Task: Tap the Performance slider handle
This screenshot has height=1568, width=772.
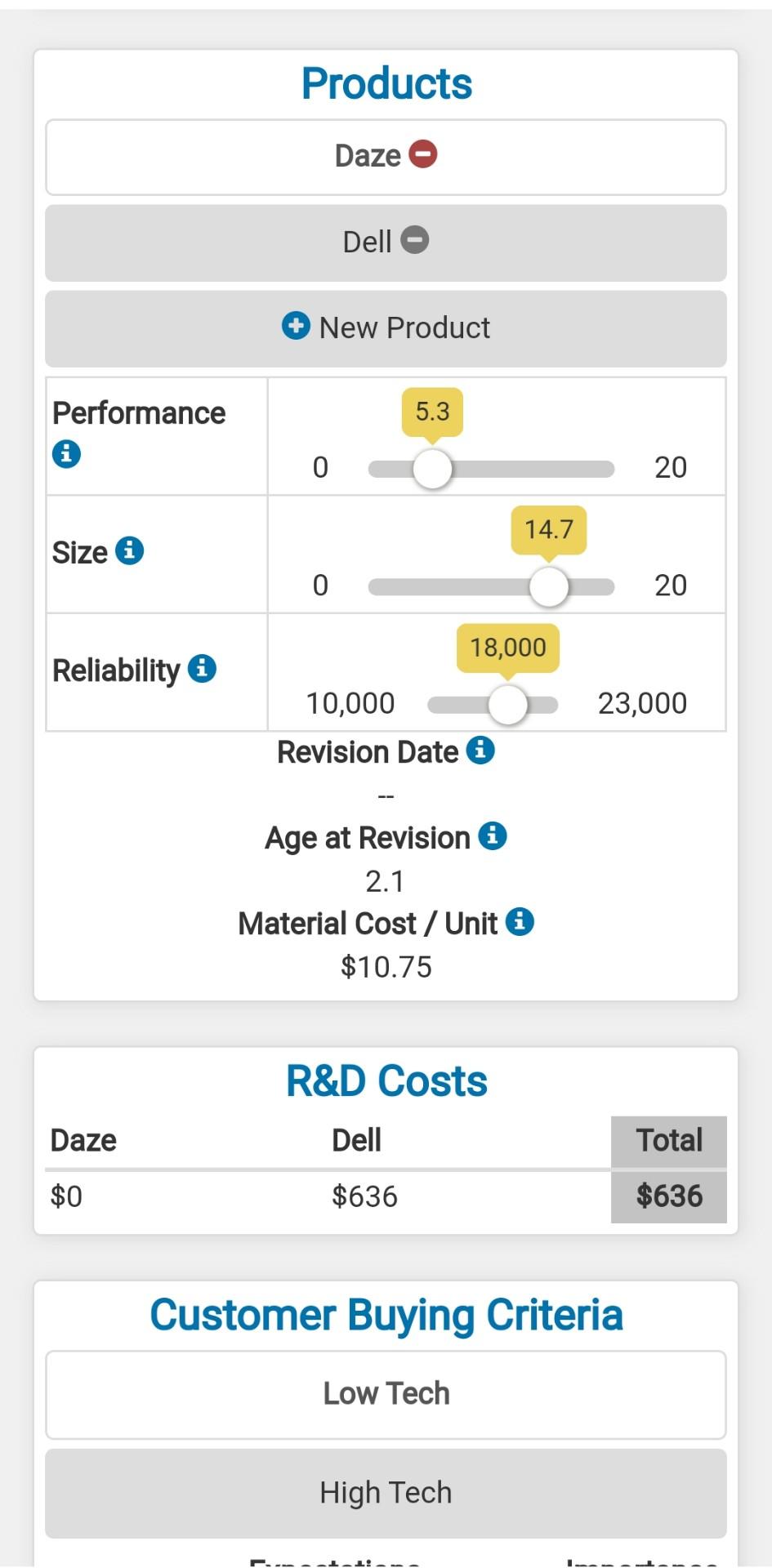Action: tap(432, 470)
